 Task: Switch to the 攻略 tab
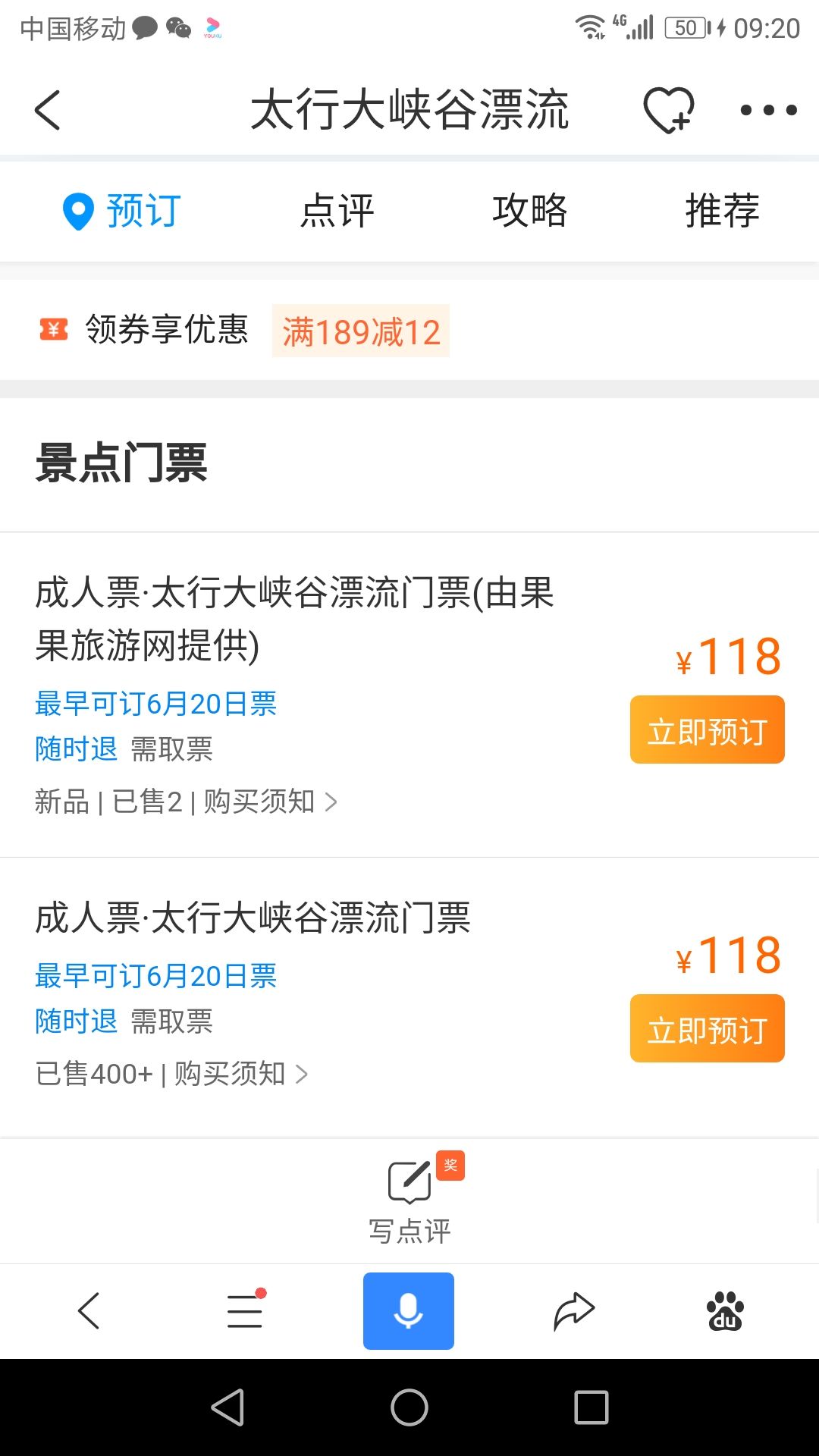[530, 211]
